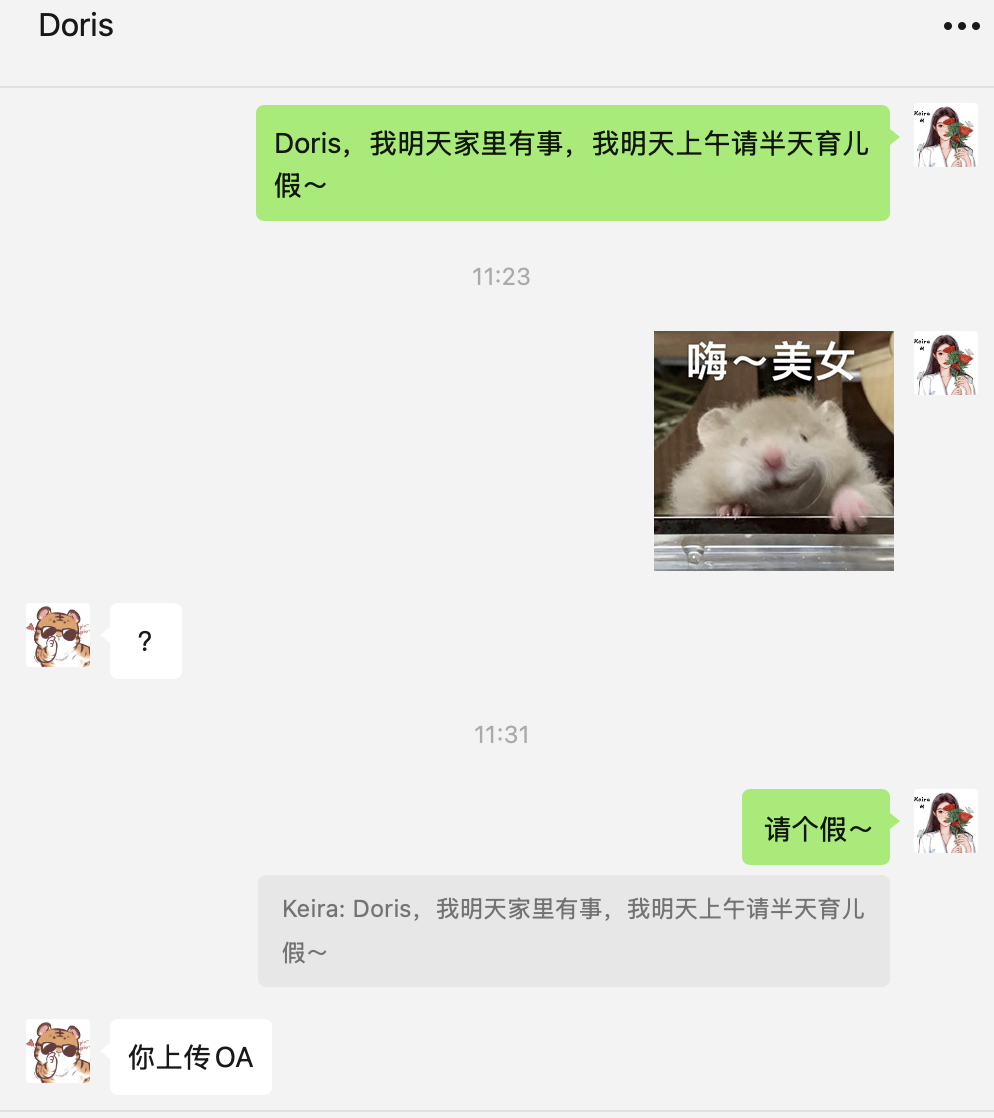Viewport: 994px width, 1118px height.
Task: Tap the quoted Keira message preview
Action: (x=573, y=931)
